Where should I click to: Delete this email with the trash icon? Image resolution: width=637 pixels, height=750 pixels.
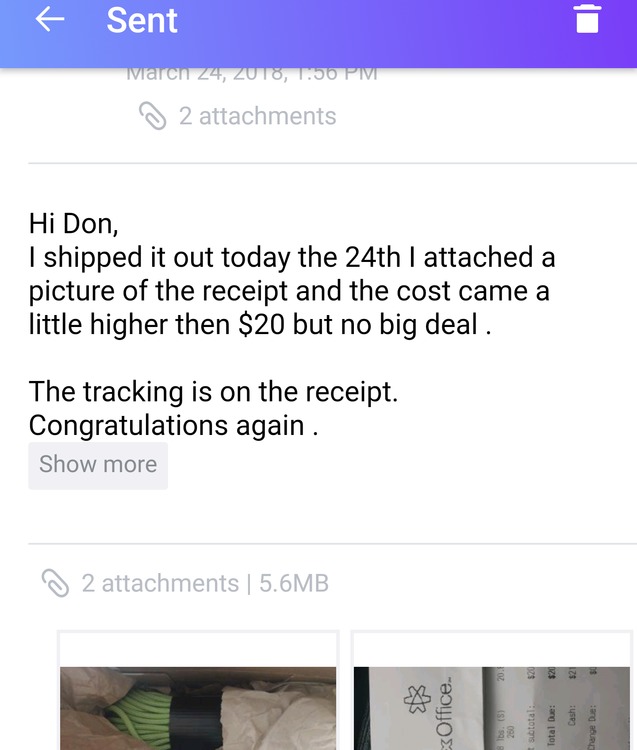588,20
